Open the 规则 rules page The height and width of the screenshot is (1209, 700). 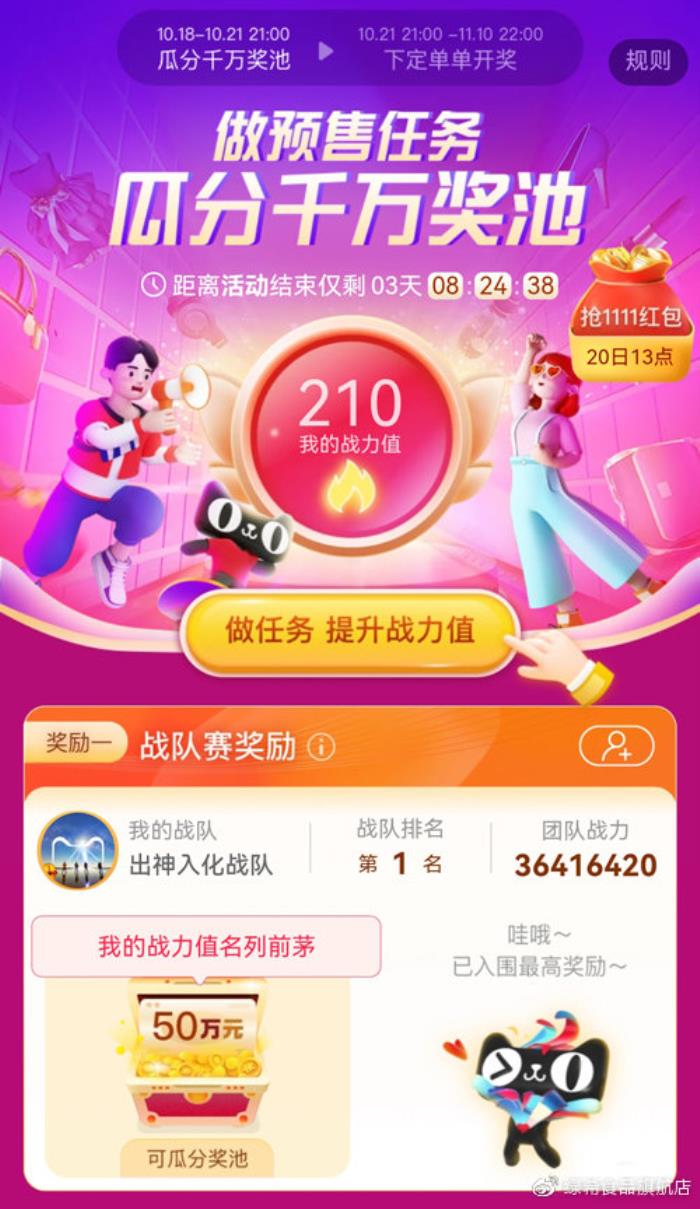click(647, 59)
